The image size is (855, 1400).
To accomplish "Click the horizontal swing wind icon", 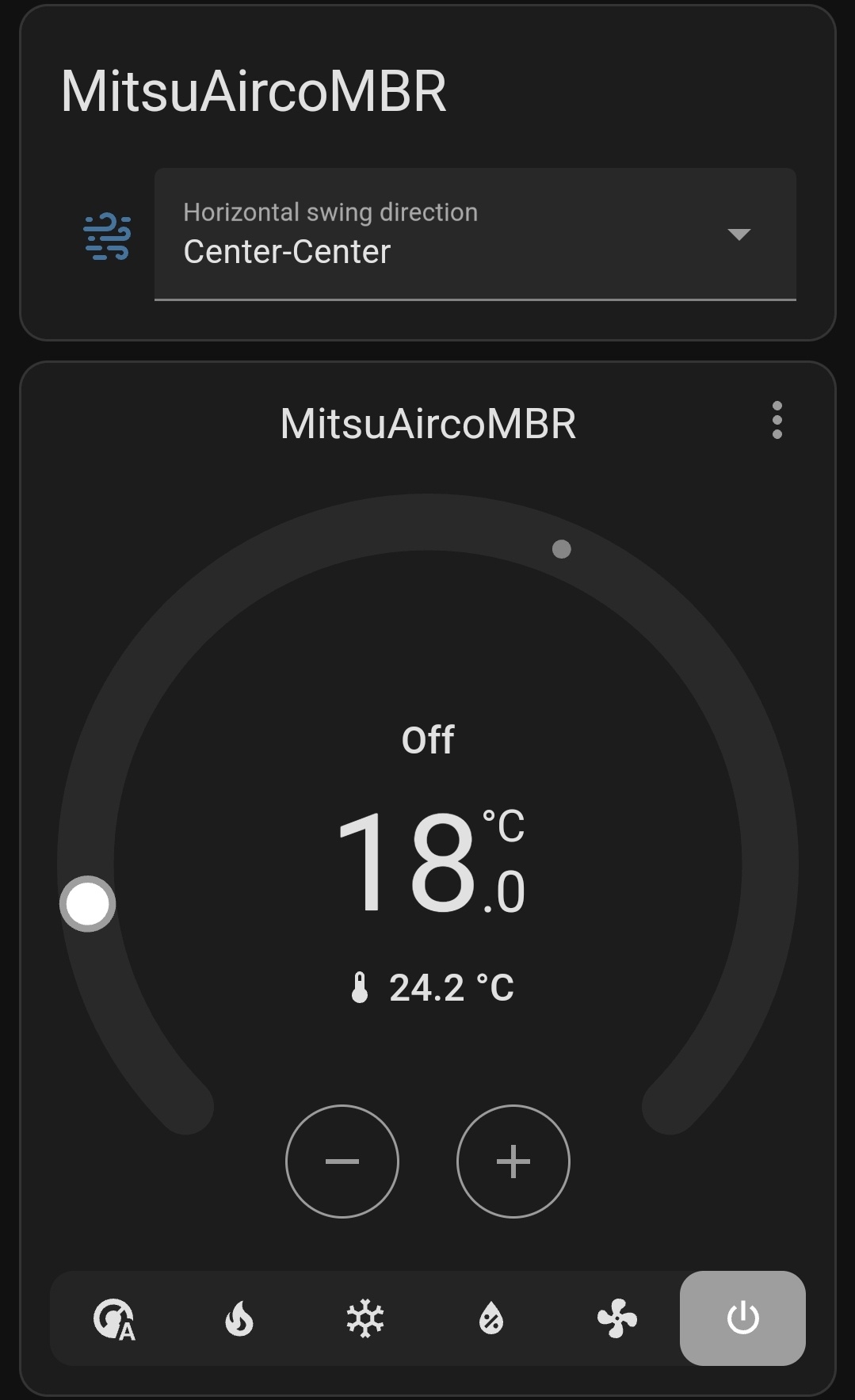I will pos(106,234).
